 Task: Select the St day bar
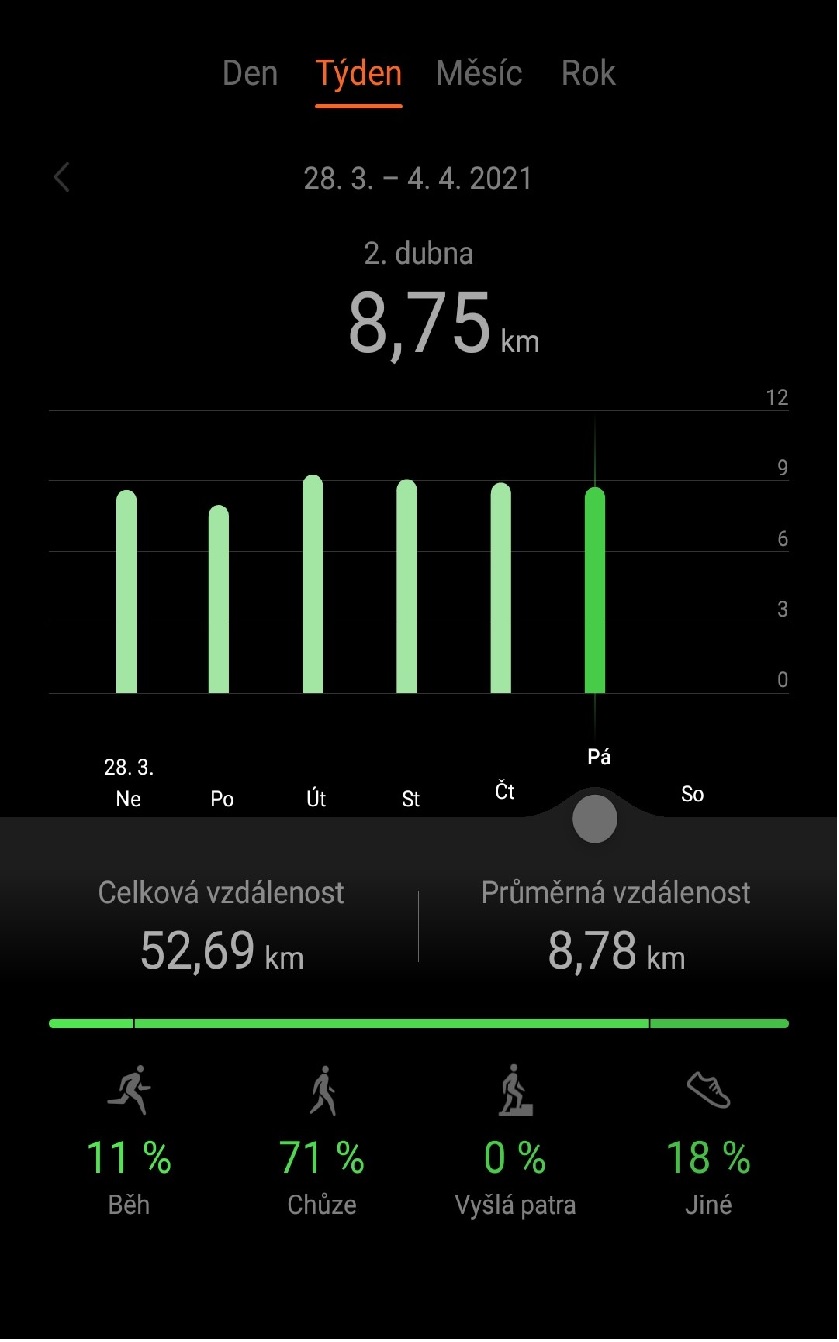(x=407, y=587)
